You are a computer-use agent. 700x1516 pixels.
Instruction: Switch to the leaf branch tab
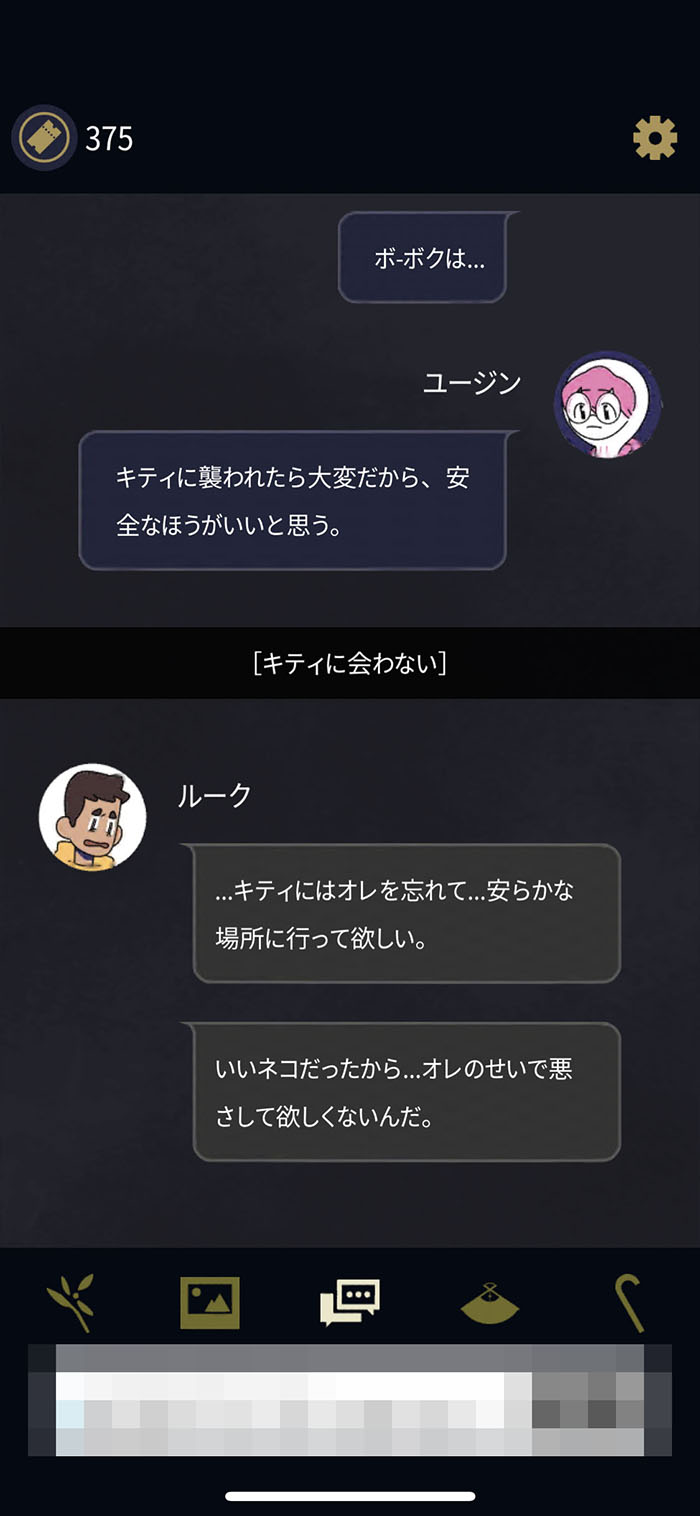pyautogui.click(x=70, y=1303)
